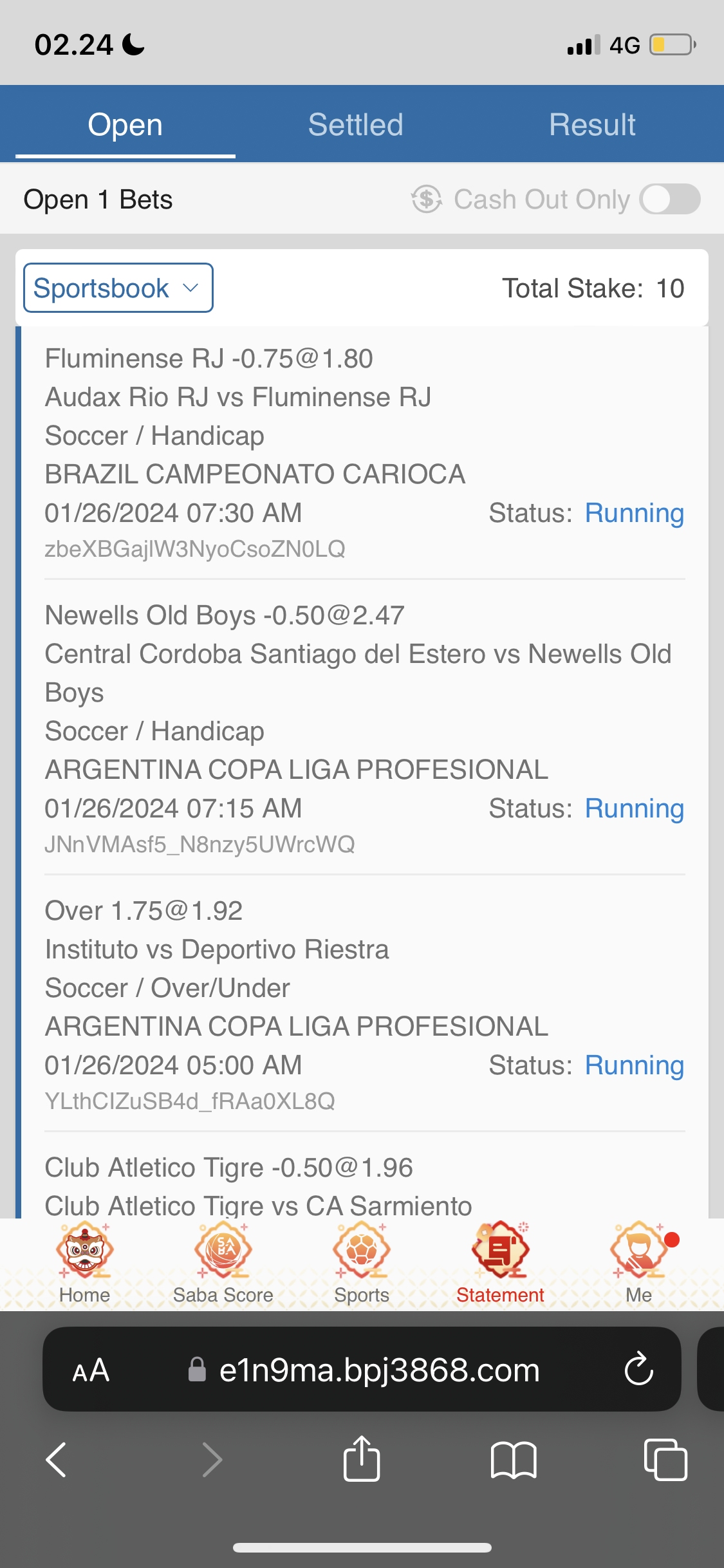724x1568 pixels.
Task: Go back to the previous page
Action: point(57,1459)
